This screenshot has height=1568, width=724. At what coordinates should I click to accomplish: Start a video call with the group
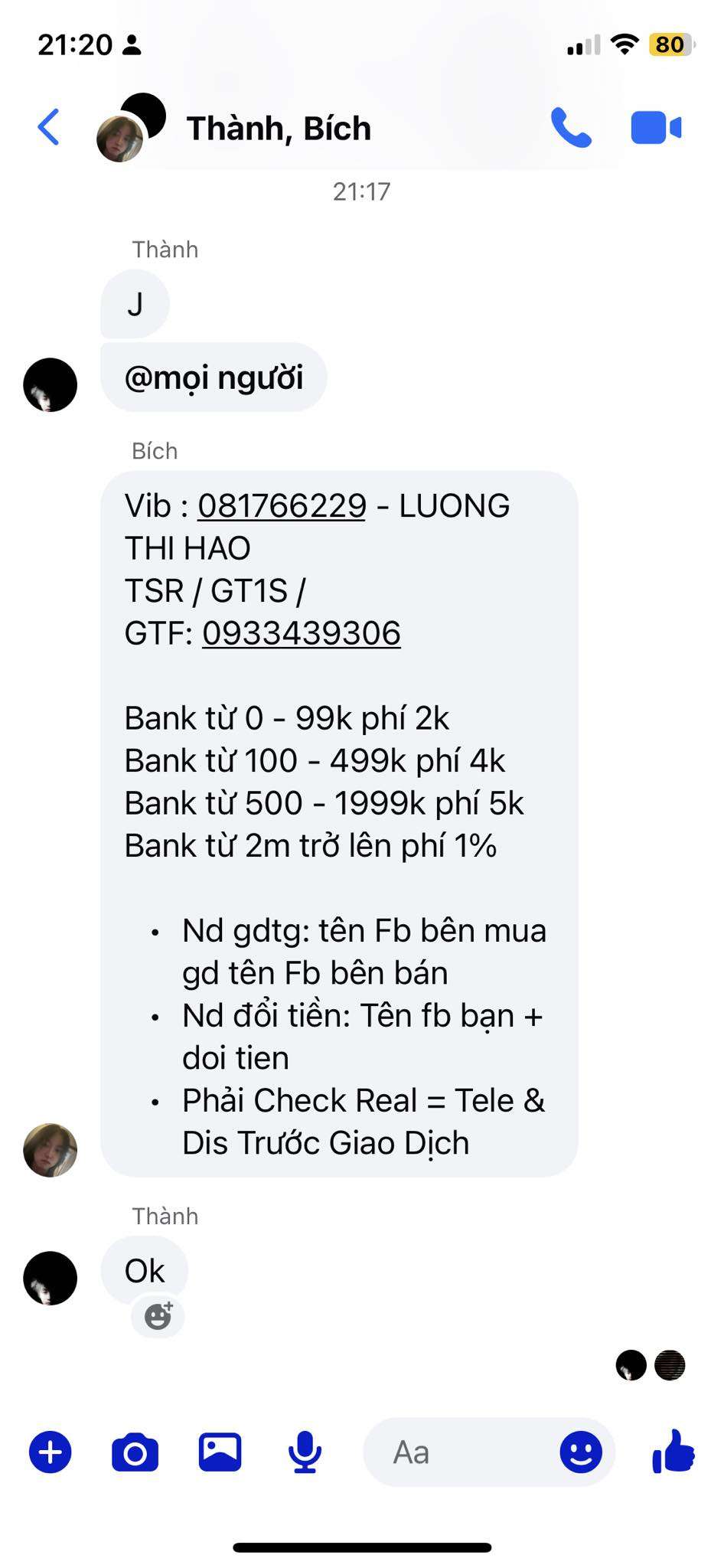tap(656, 128)
